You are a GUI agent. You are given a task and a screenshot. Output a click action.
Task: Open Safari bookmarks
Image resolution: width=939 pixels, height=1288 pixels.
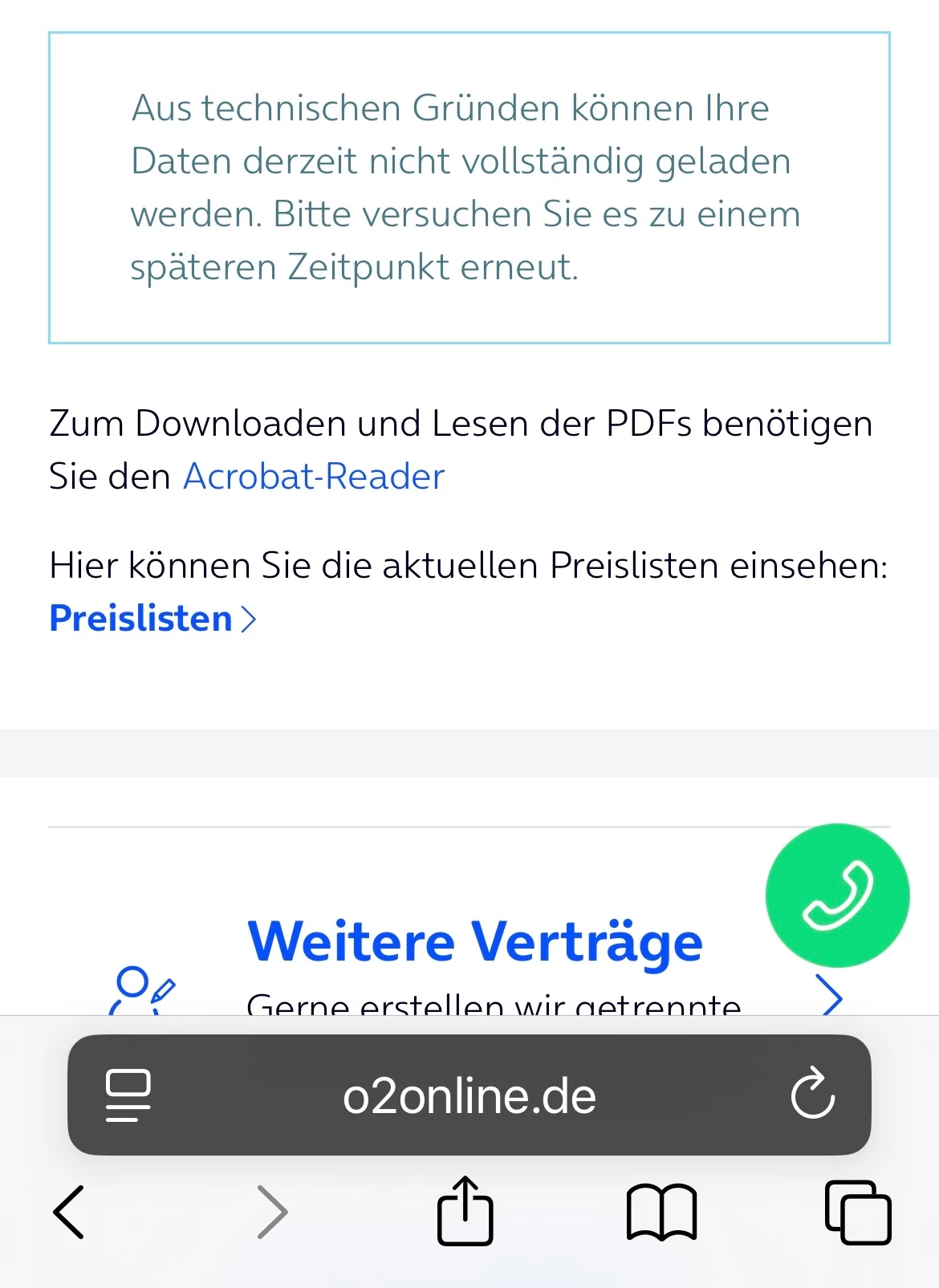pyautogui.click(x=661, y=1212)
